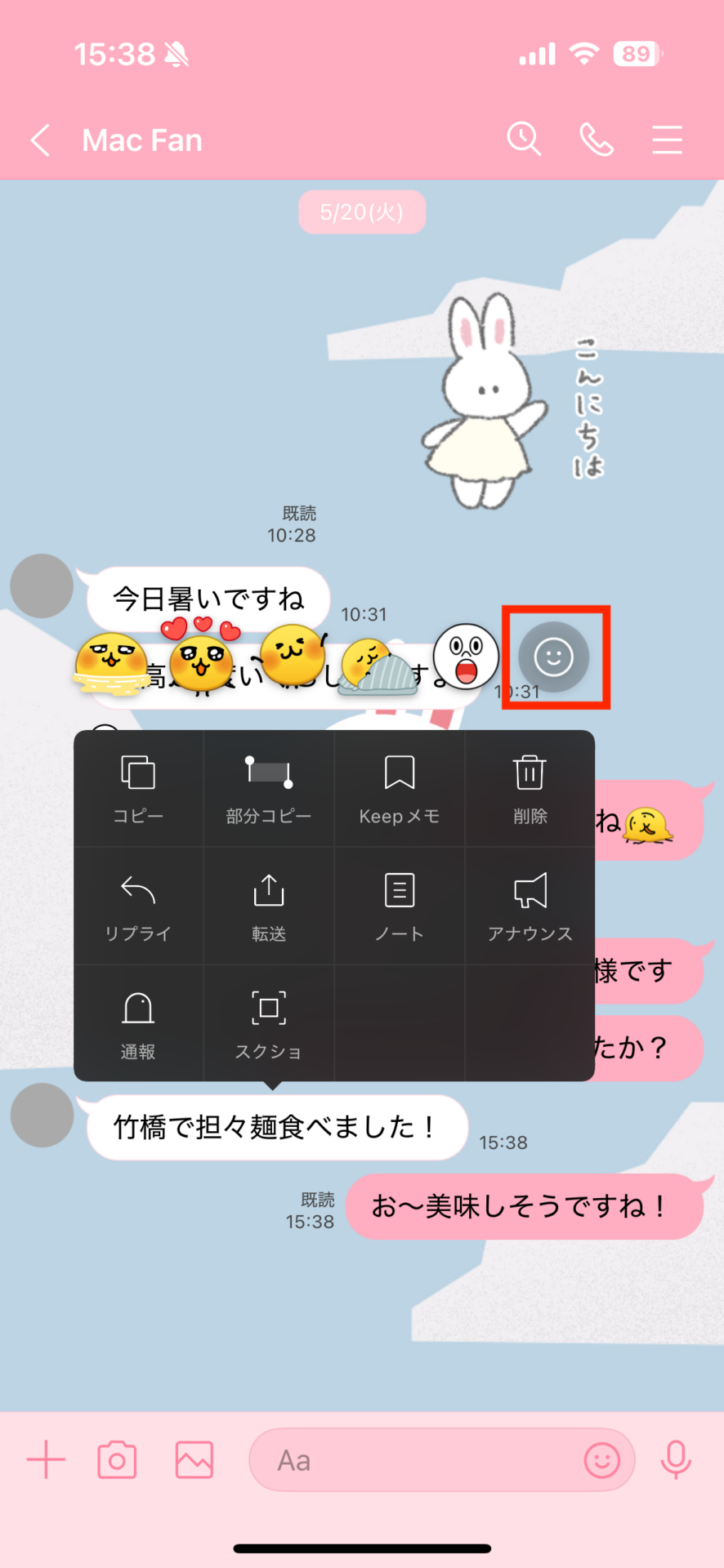The width and height of the screenshot is (724, 1568).
Task: Delete the message with 削除
Action: point(530,788)
